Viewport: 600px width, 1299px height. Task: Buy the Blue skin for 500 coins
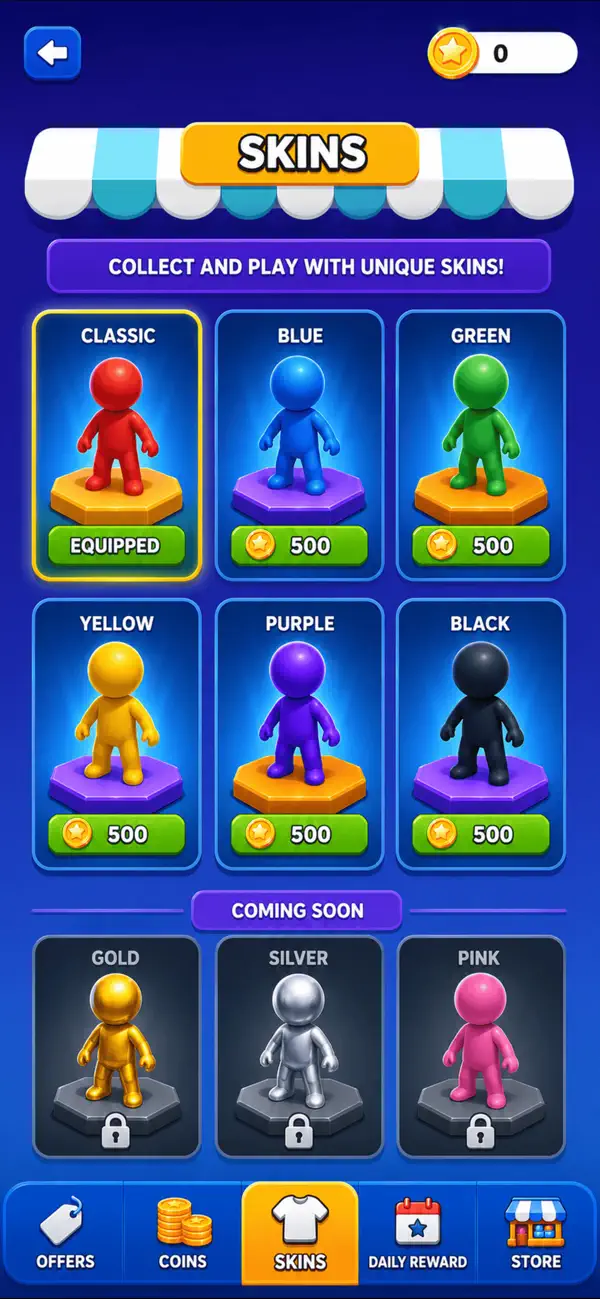click(x=299, y=546)
